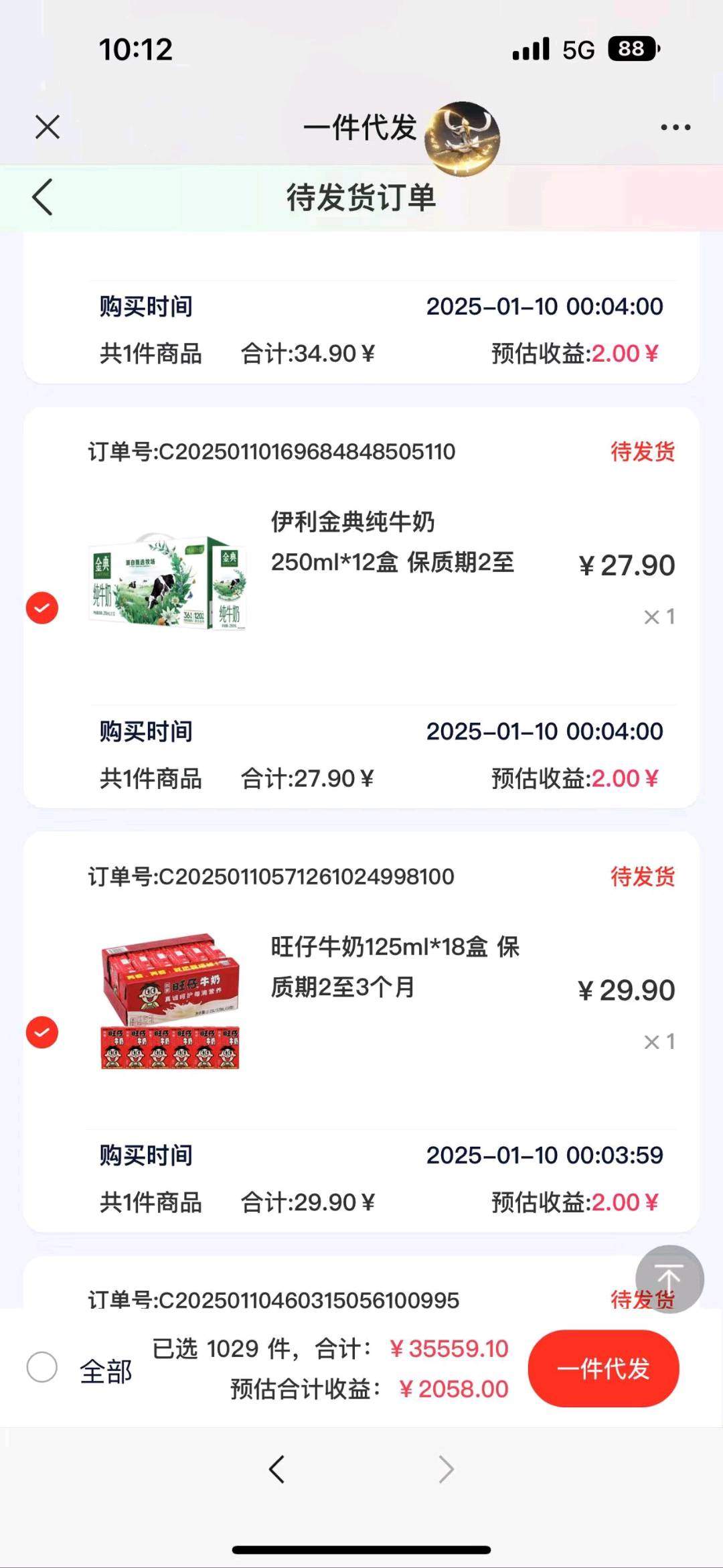Navigate back with the bottom left arrow
Viewport: 723px width, 1568px height.
(x=276, y=1470)
